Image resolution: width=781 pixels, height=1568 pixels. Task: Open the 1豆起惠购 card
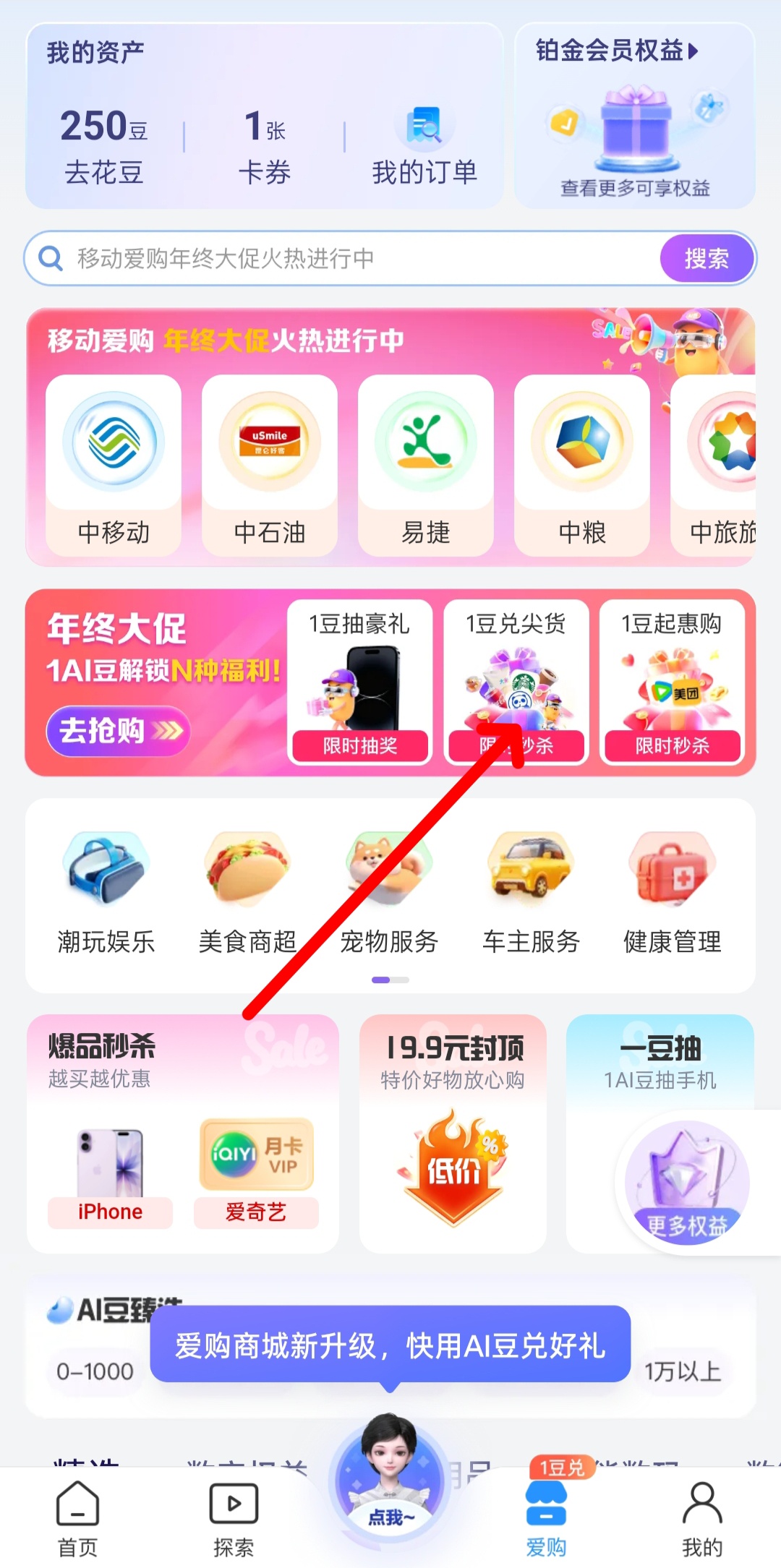click(x=672, y=681)
